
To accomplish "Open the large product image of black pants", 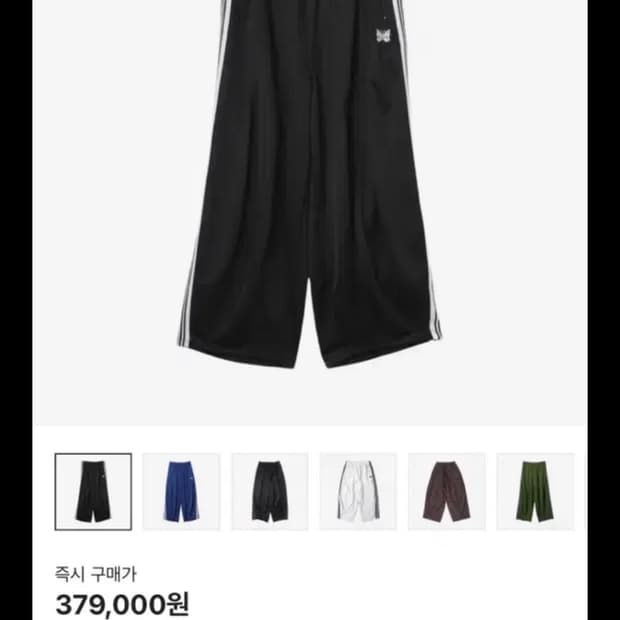I will tap(310, 190).
